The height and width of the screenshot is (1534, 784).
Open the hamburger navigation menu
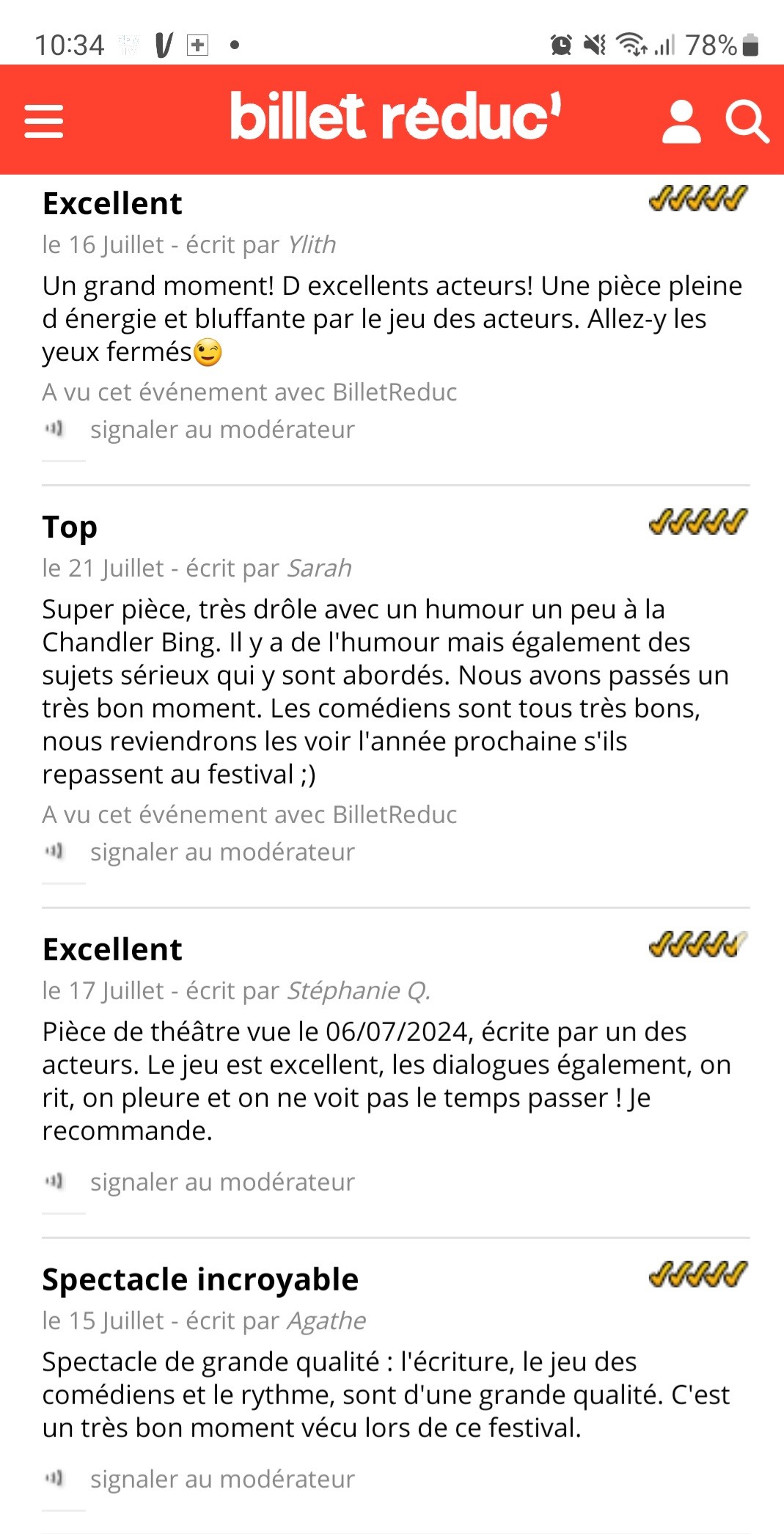click(x=44, y=121)
